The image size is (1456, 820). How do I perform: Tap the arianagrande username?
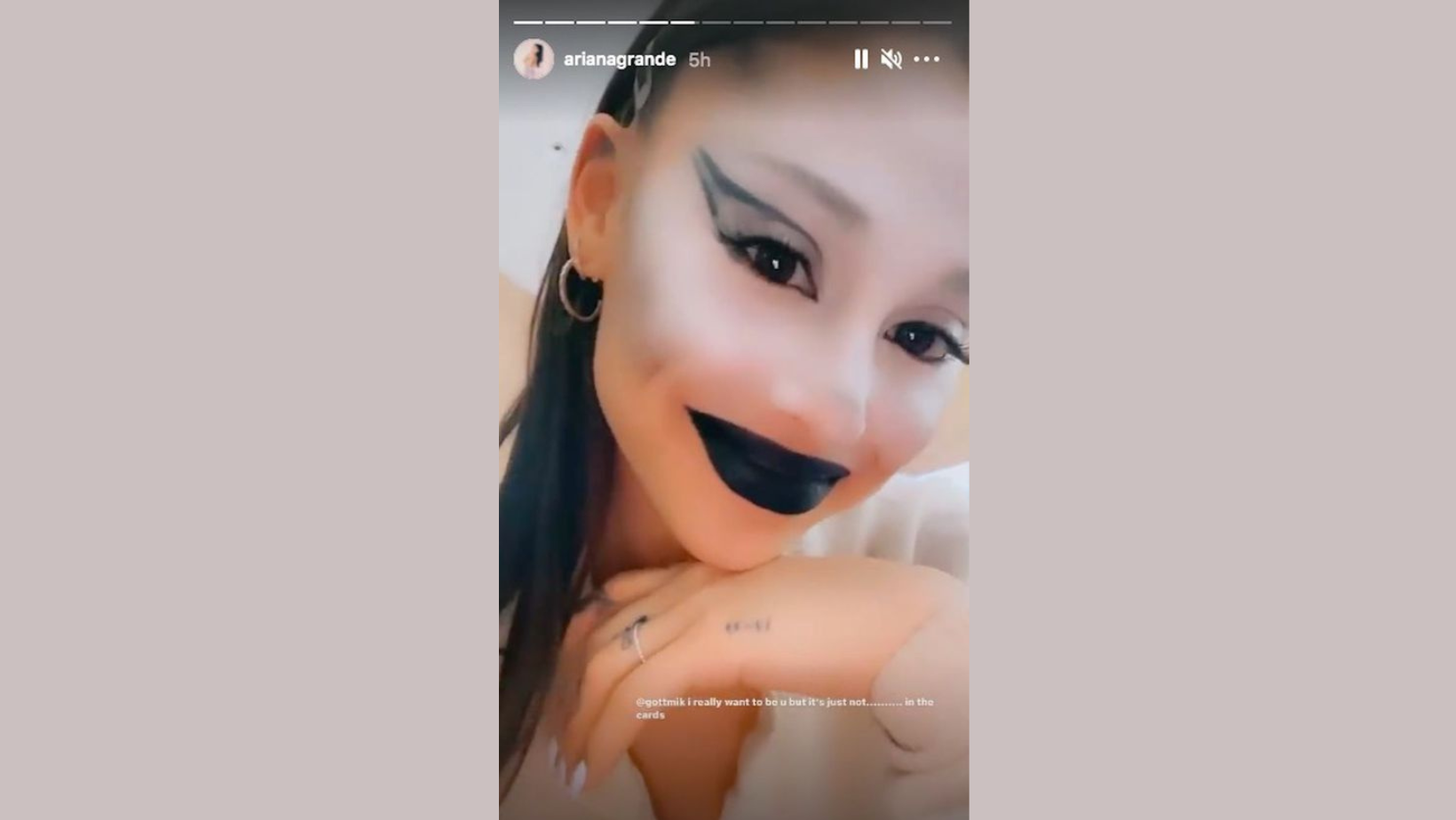[x=619, y=59]
